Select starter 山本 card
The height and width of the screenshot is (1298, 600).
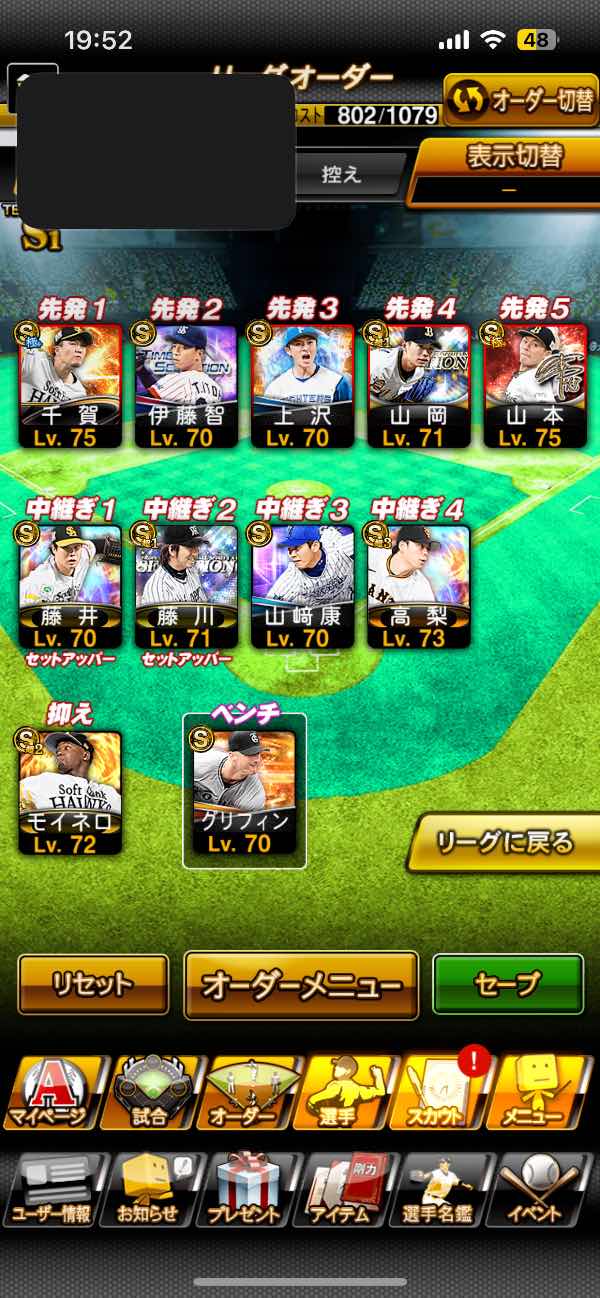click(x=534, y=387)
